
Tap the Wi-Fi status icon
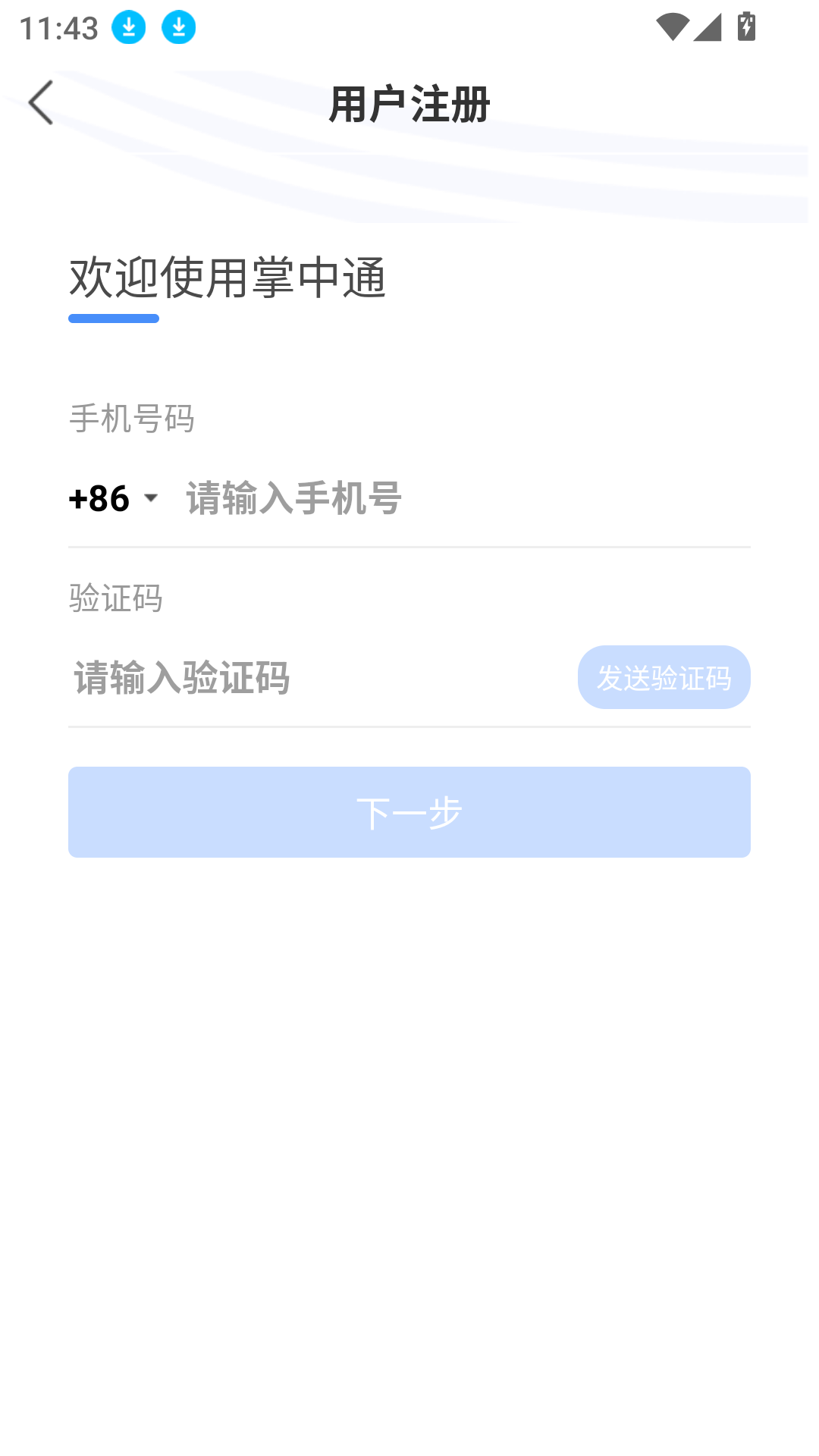click(x=673, y=25)
